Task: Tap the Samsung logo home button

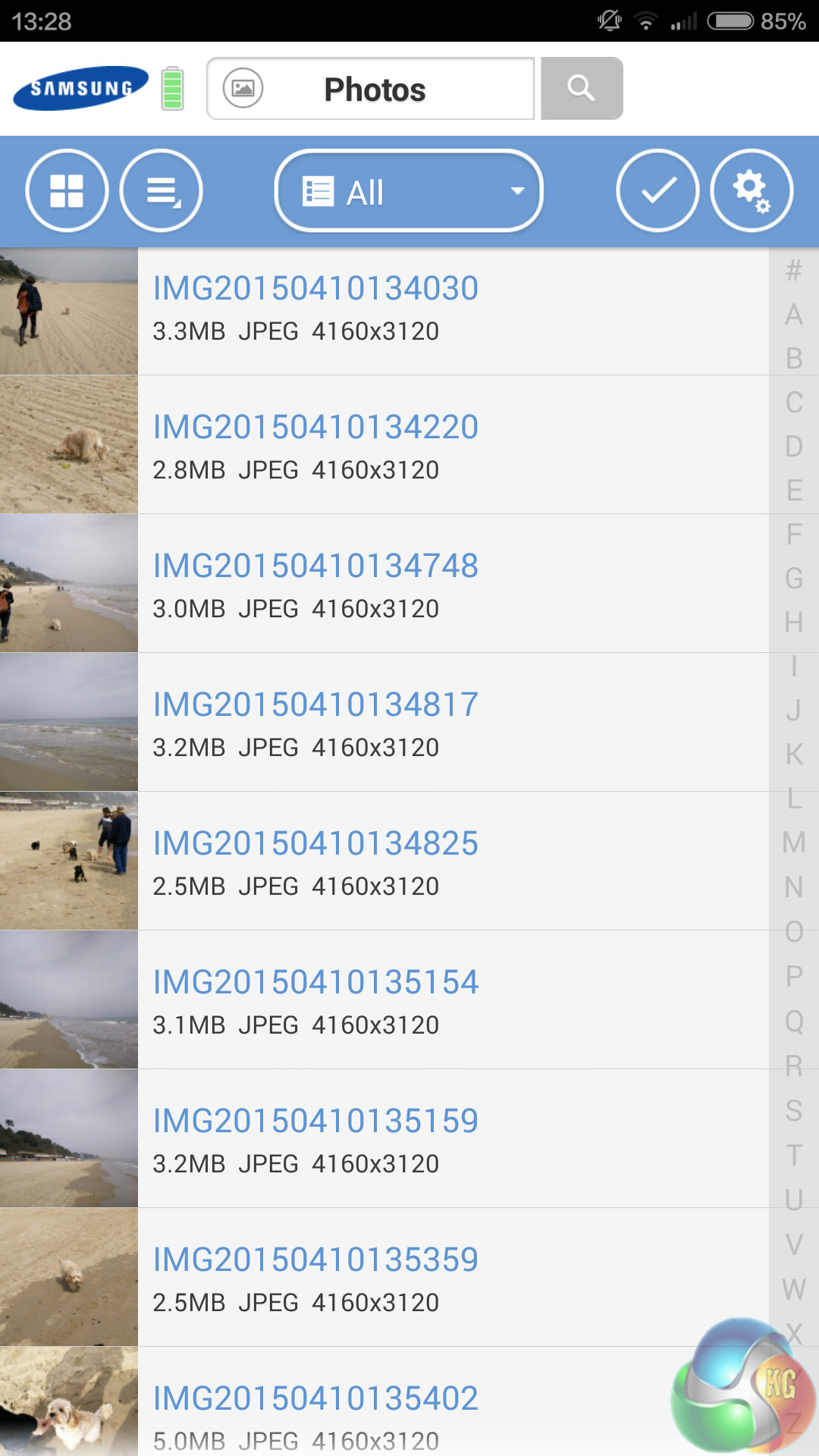Action: [x=80, y=89]
